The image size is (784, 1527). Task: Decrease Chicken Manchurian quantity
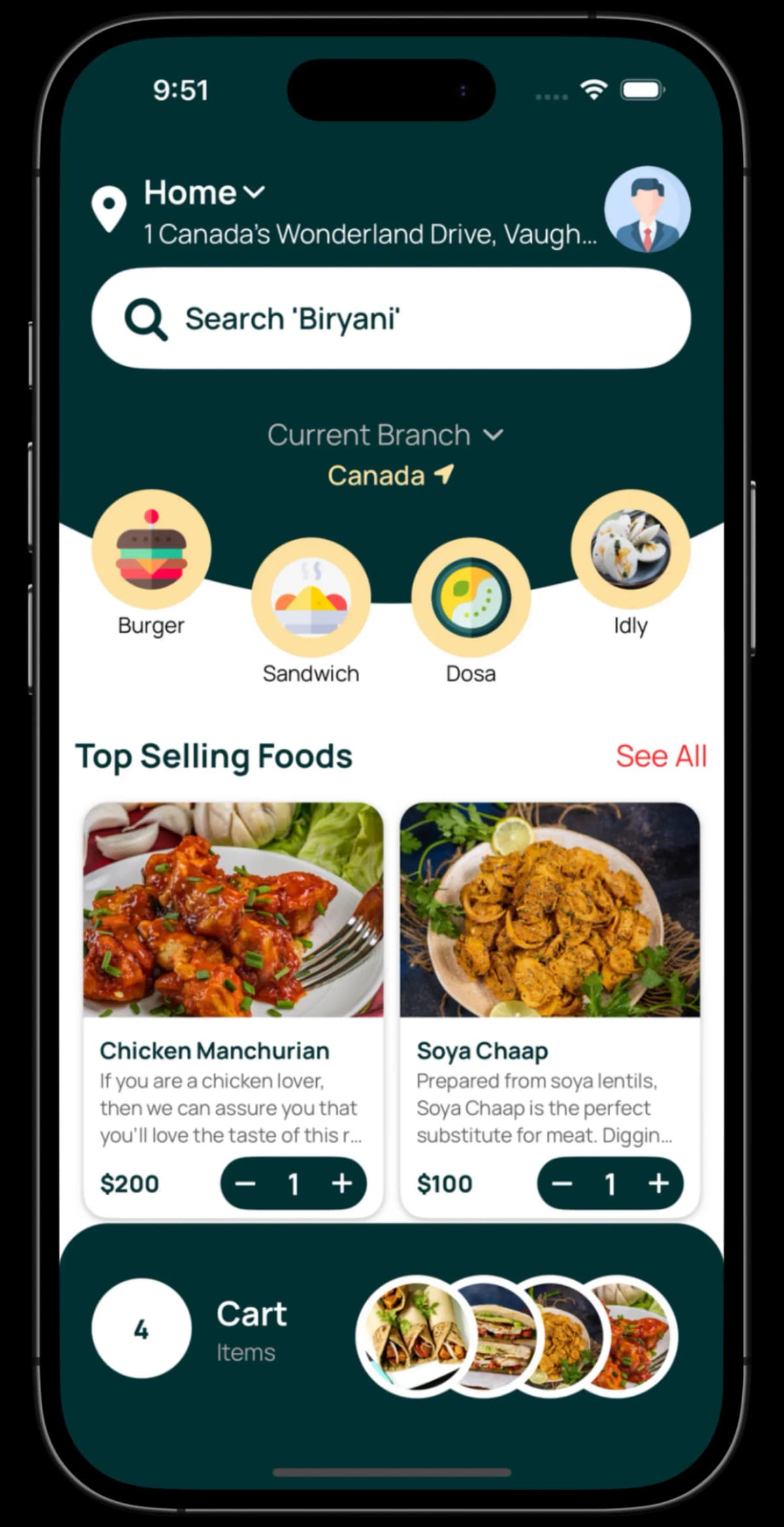click(245, 1183)
